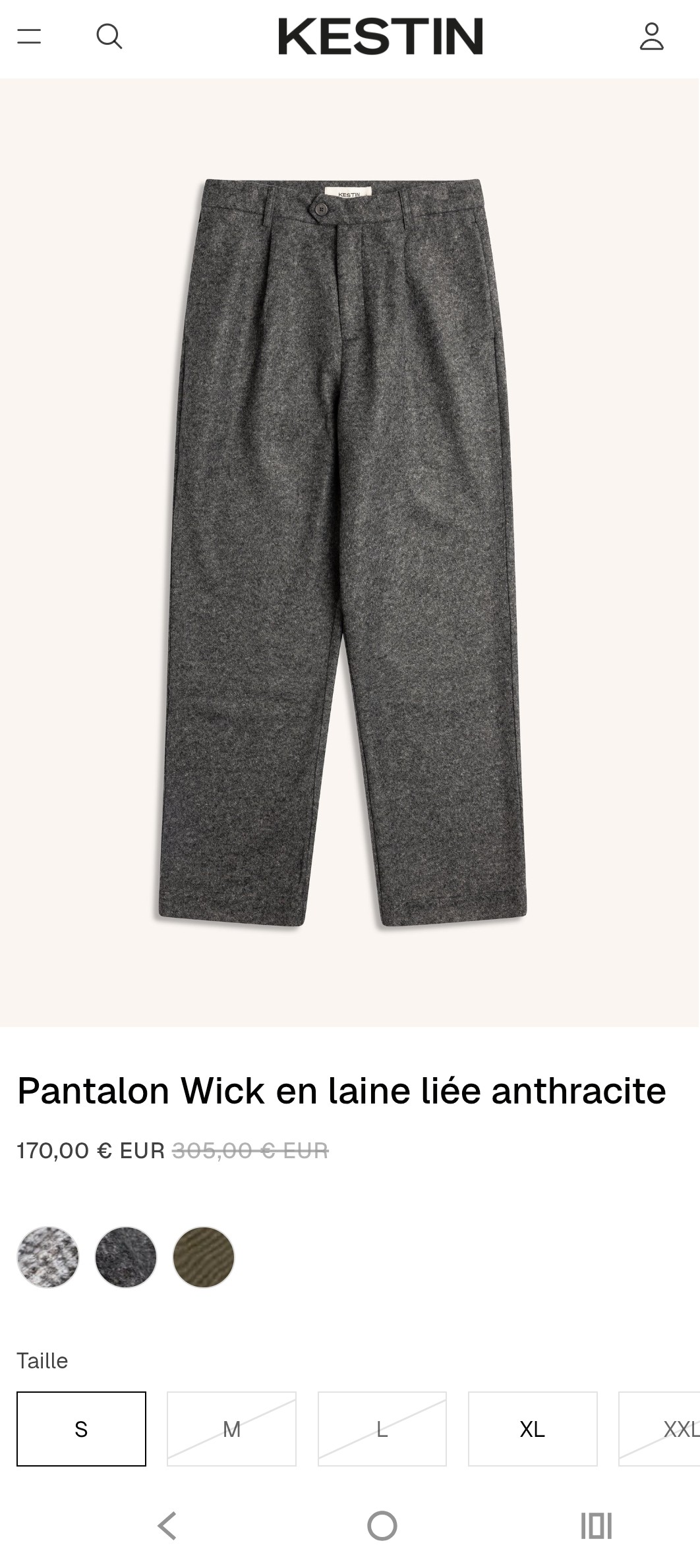The width and height of the screenshot is (700, 1568).
Task: Go to the KESTIN homepage
Action: [380, 36]
